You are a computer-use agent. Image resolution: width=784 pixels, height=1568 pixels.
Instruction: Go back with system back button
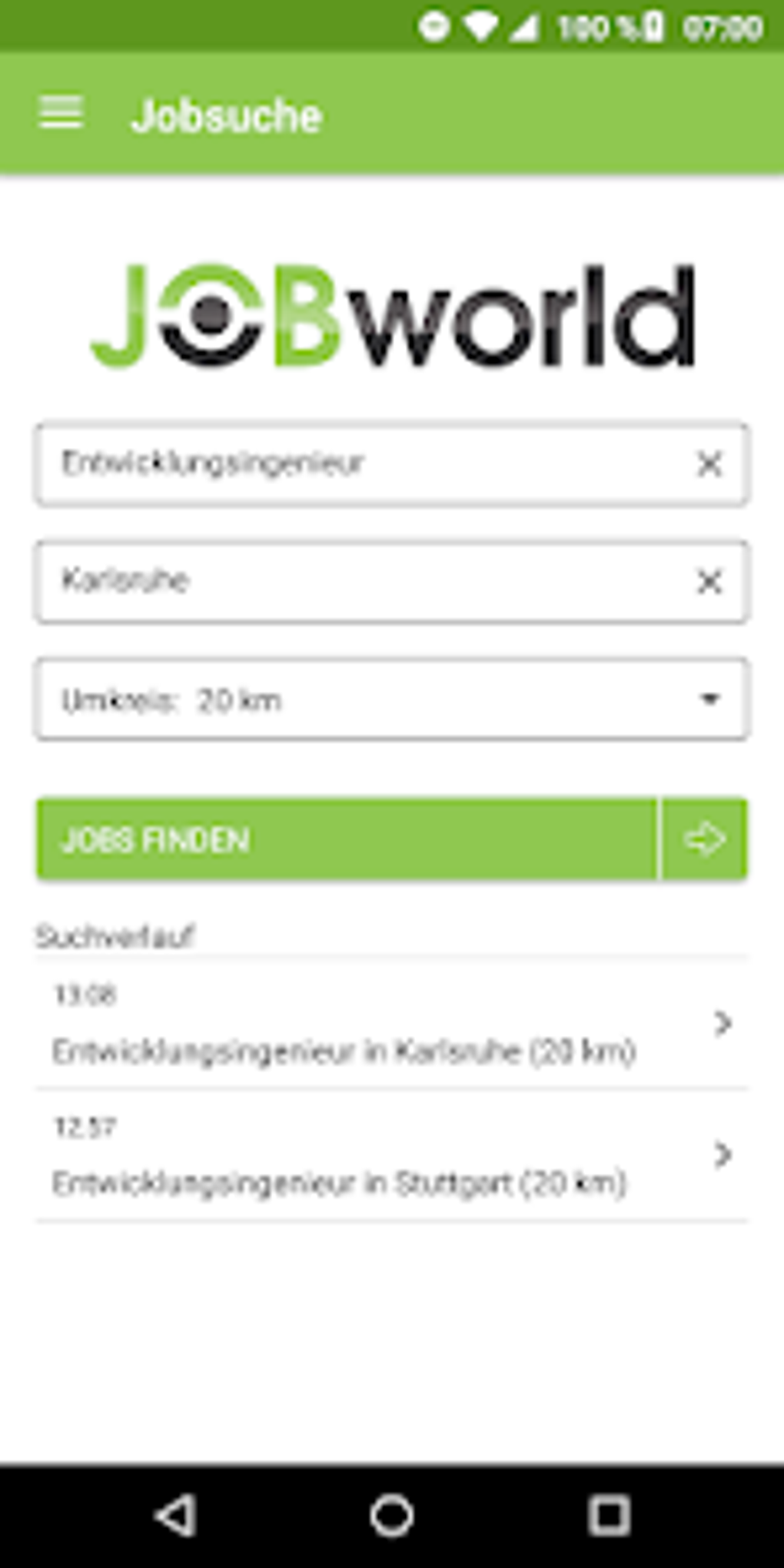(x=175, y=1517)
